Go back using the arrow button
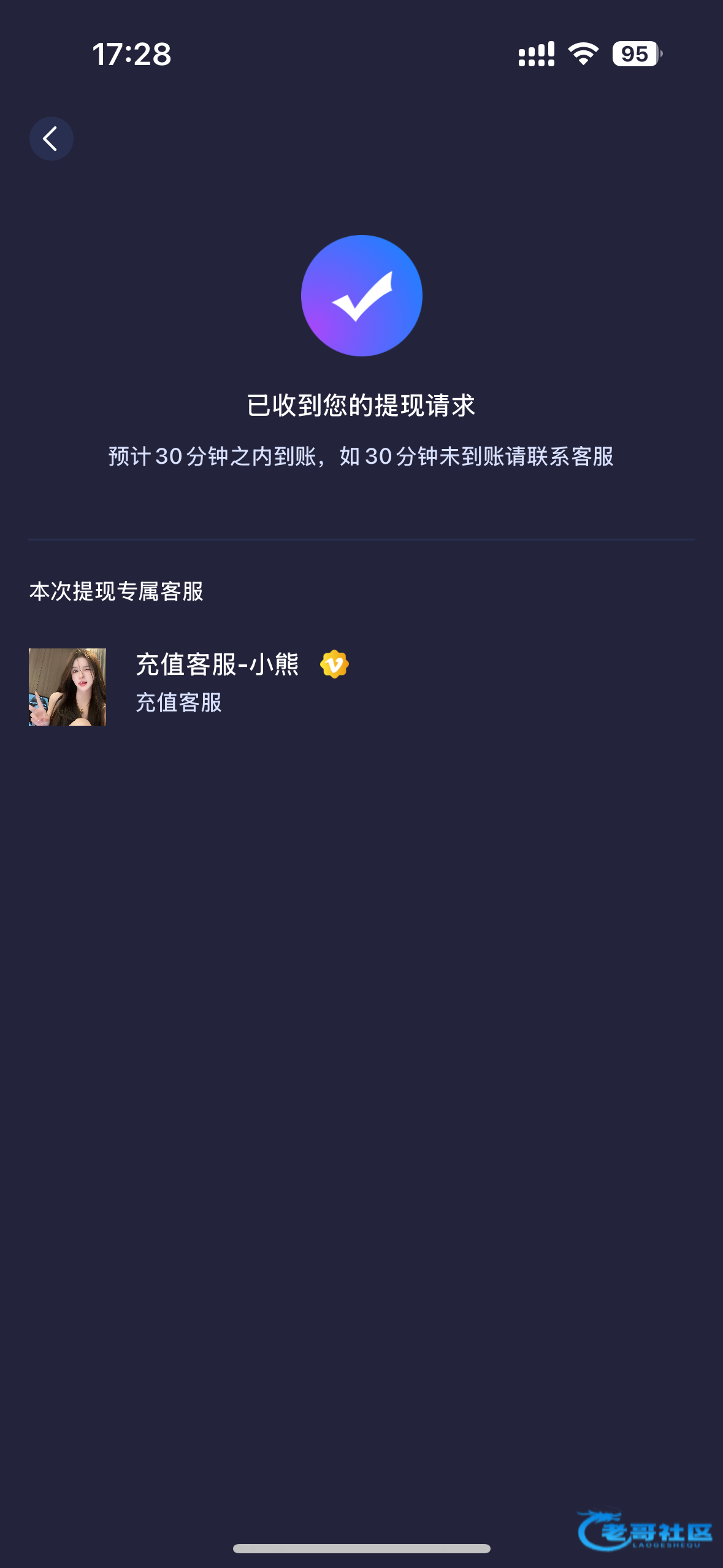 [52, 139]
